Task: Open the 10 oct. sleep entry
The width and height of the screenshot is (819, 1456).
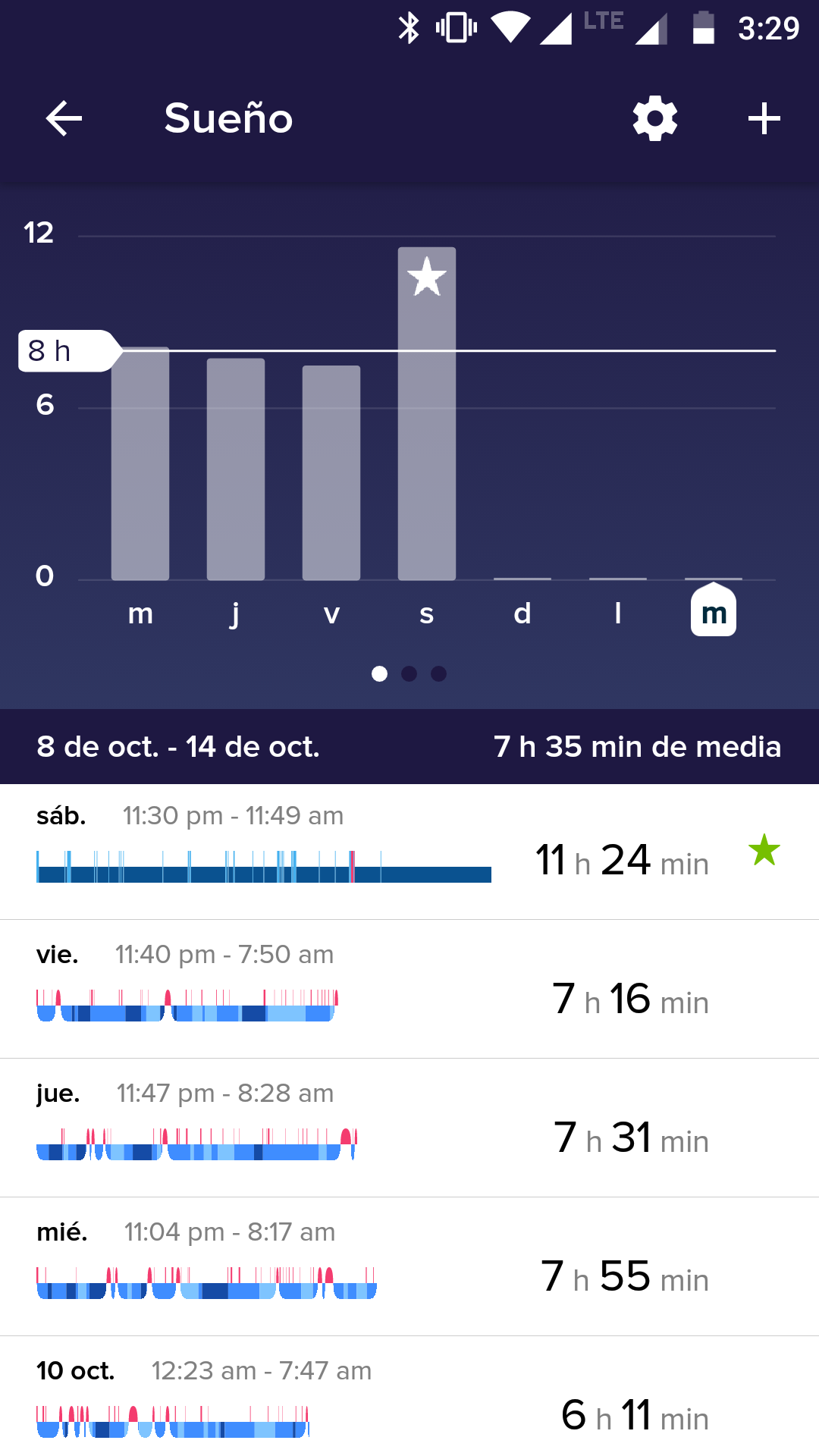Action: 409,1397
